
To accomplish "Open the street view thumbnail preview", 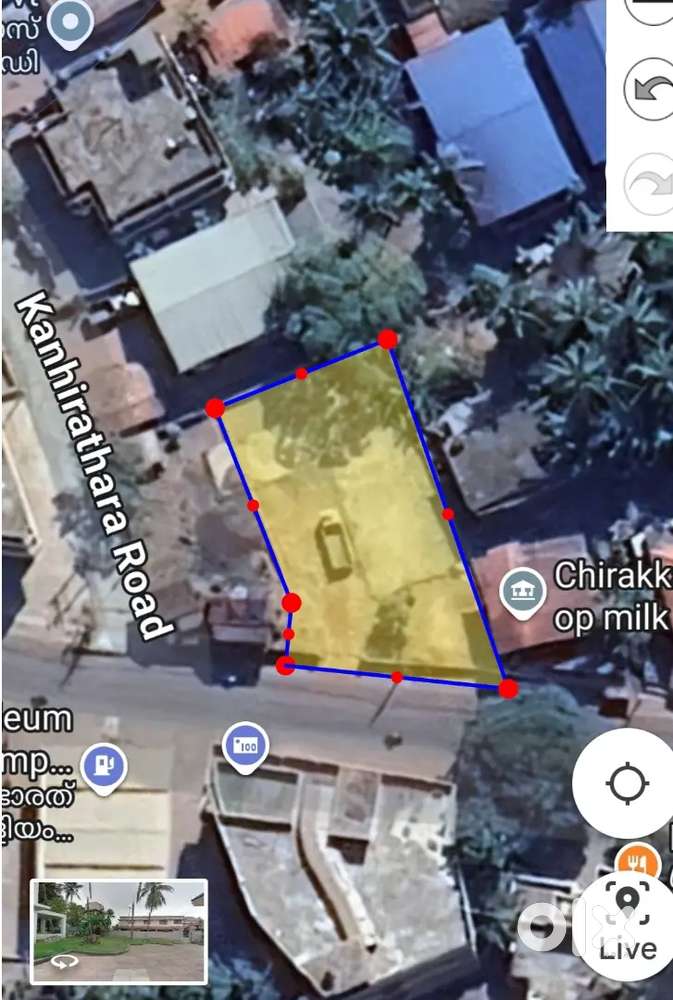I will tap(119, 930).
